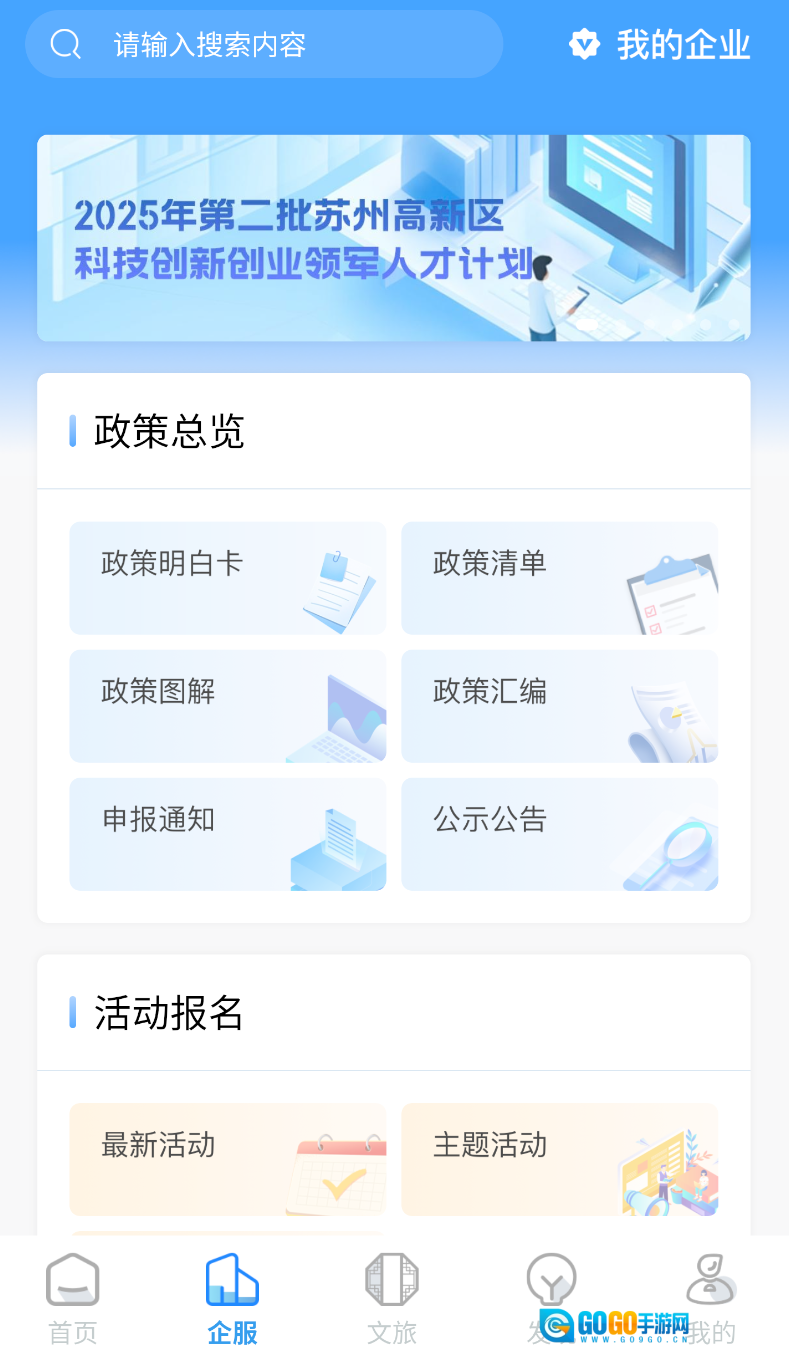789x1353 pixels.
Task: Open 政策汇编 card
Action: (x=560, y=706)
